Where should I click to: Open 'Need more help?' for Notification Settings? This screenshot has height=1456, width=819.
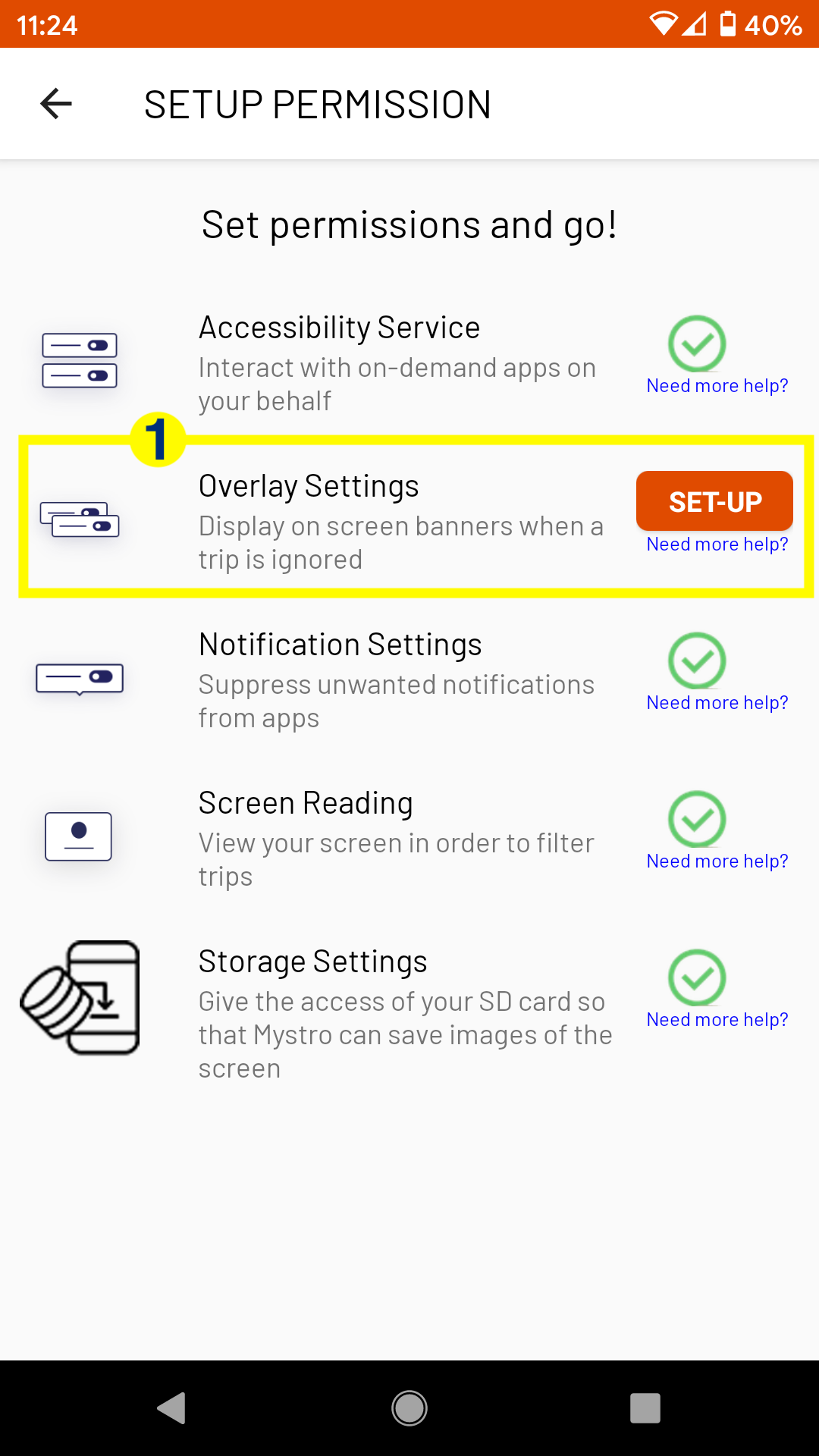tap(717, 703)
